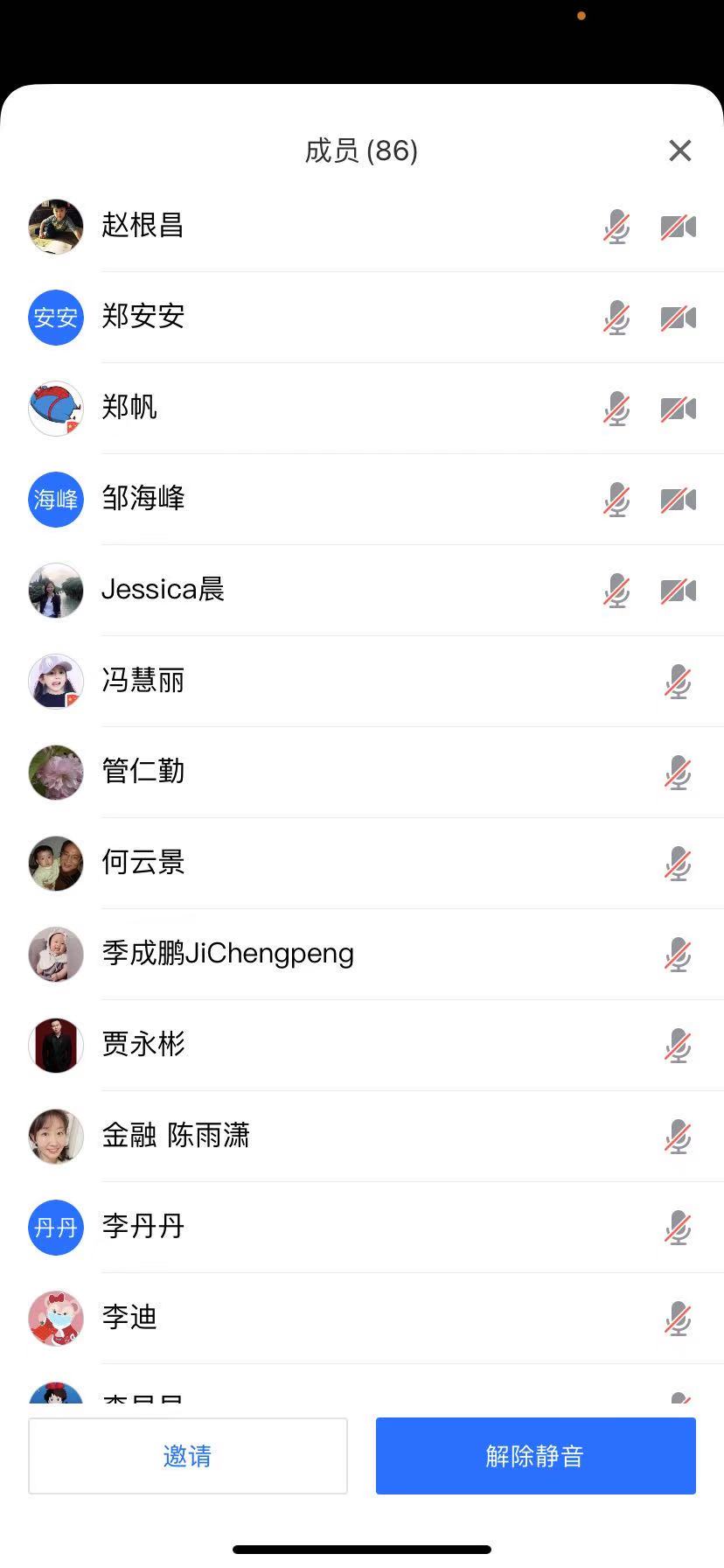Screen dimensions: 724x1568
Task: Tap the 邀请 invite button
Action: pyautogui.click(x=188, y=1456)
